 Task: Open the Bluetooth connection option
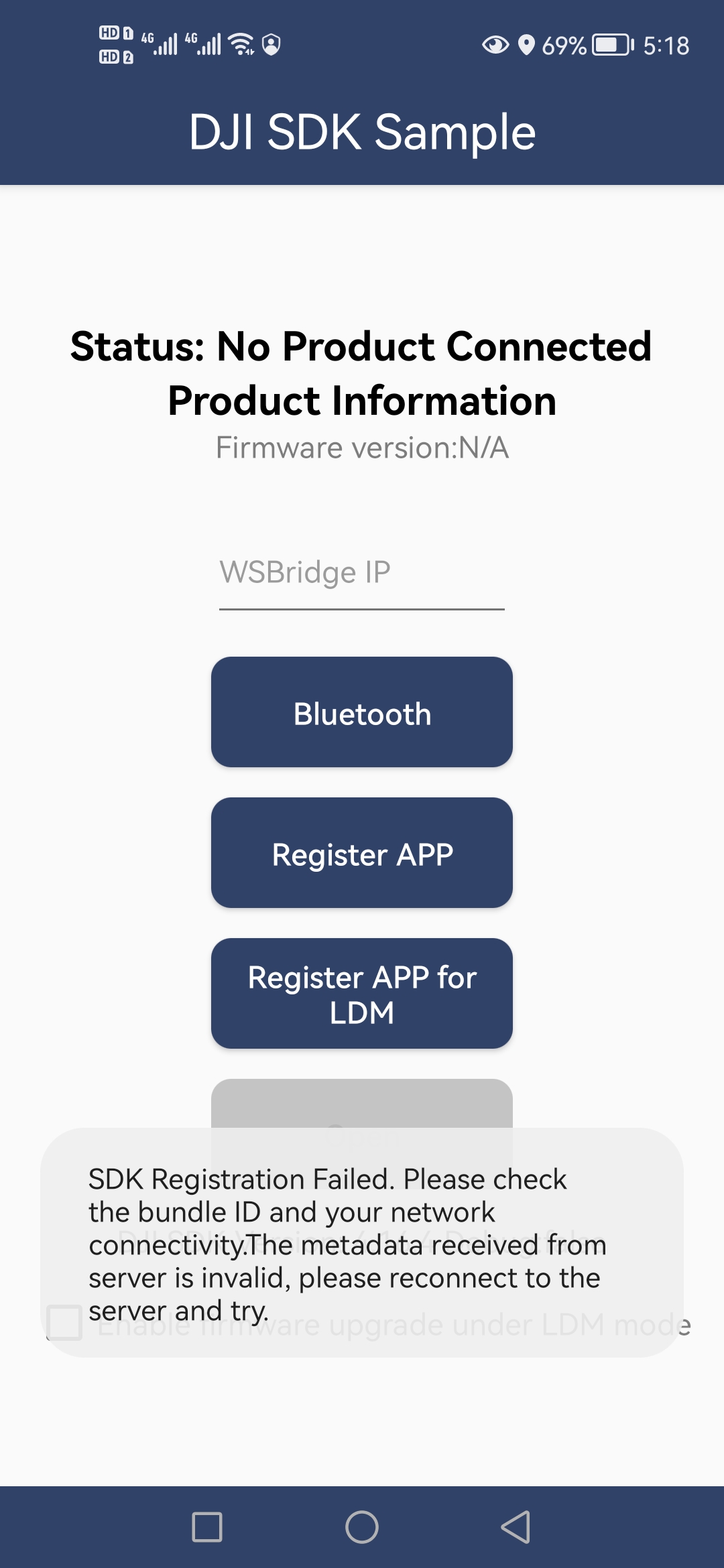pos(361,712)
